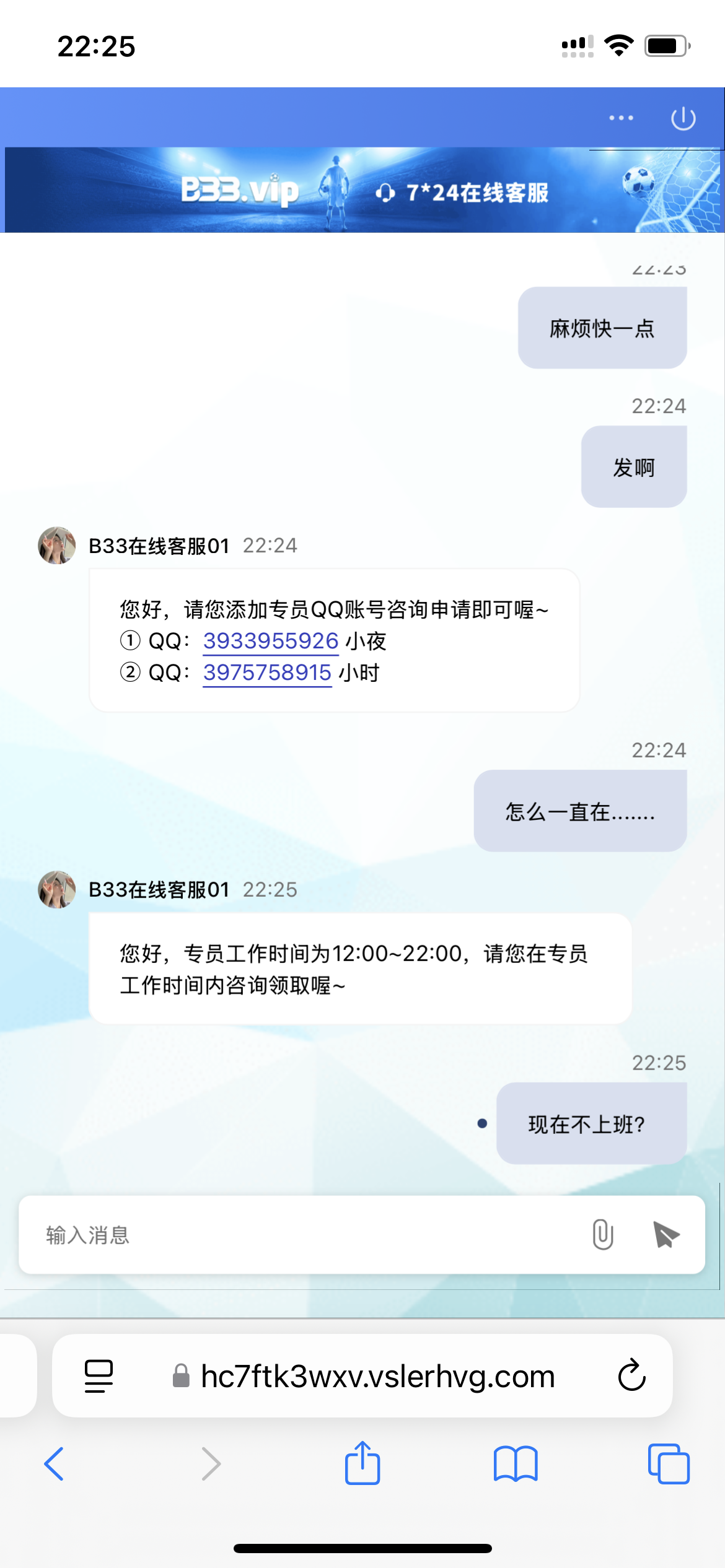Open Safari page settings menu

click(x=99, y=1375)
